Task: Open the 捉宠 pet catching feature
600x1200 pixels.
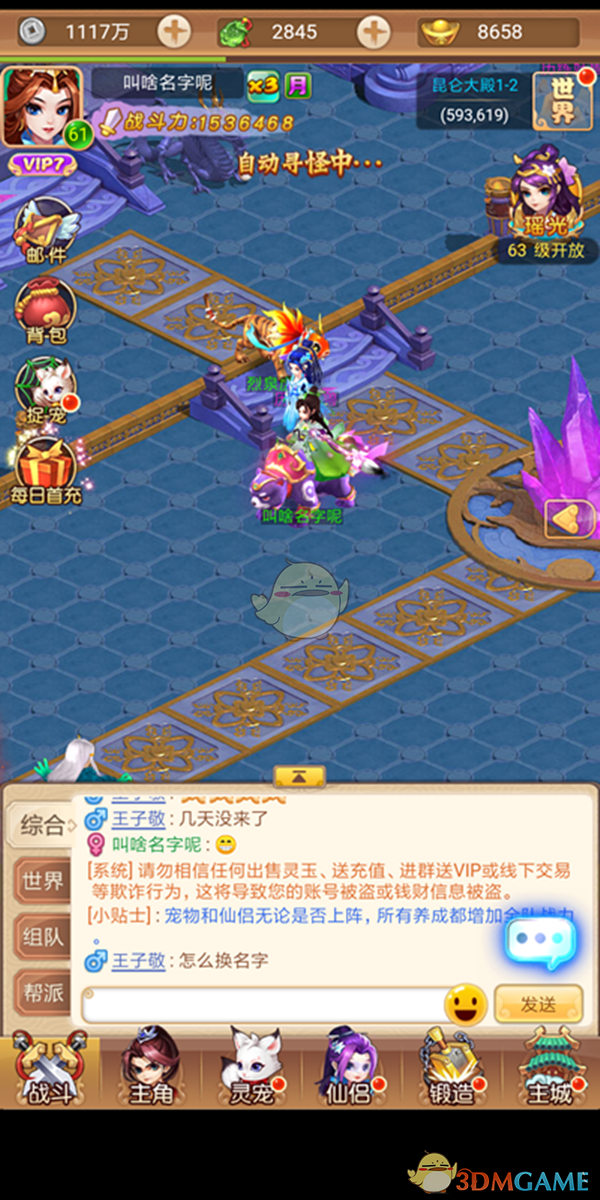Action: [x=45, y=391]
